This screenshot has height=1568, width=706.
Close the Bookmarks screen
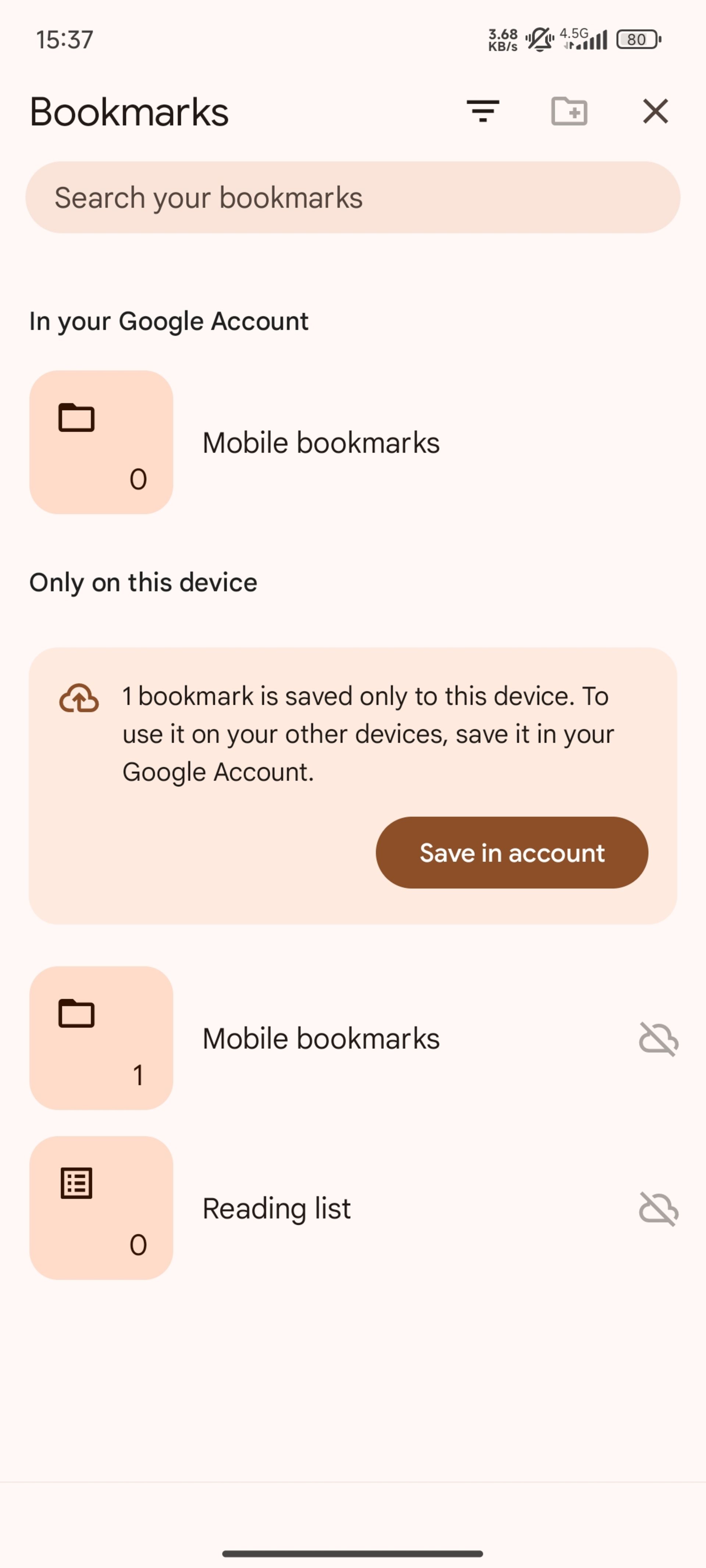pos(655,111)
